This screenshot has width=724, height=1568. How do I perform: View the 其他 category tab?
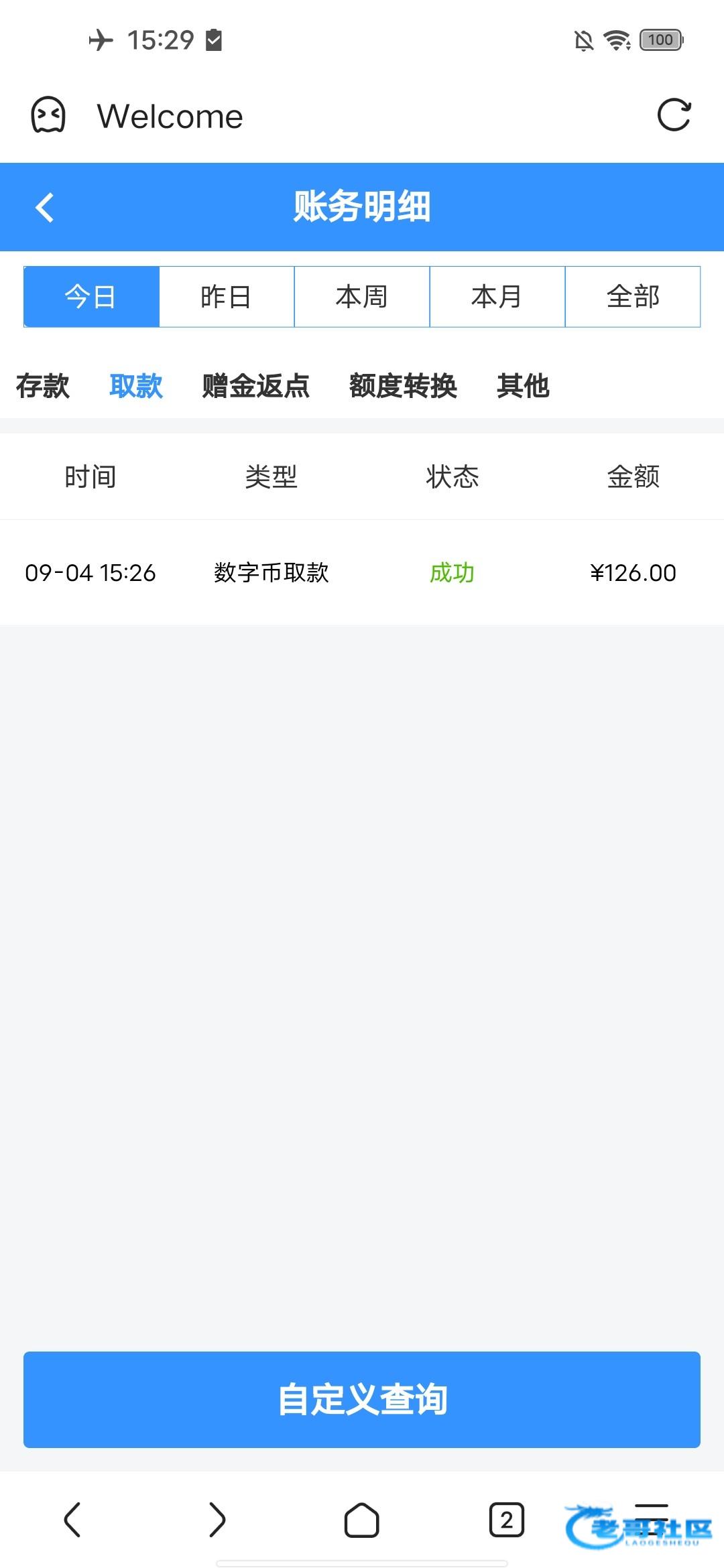(x=523, y=386)
